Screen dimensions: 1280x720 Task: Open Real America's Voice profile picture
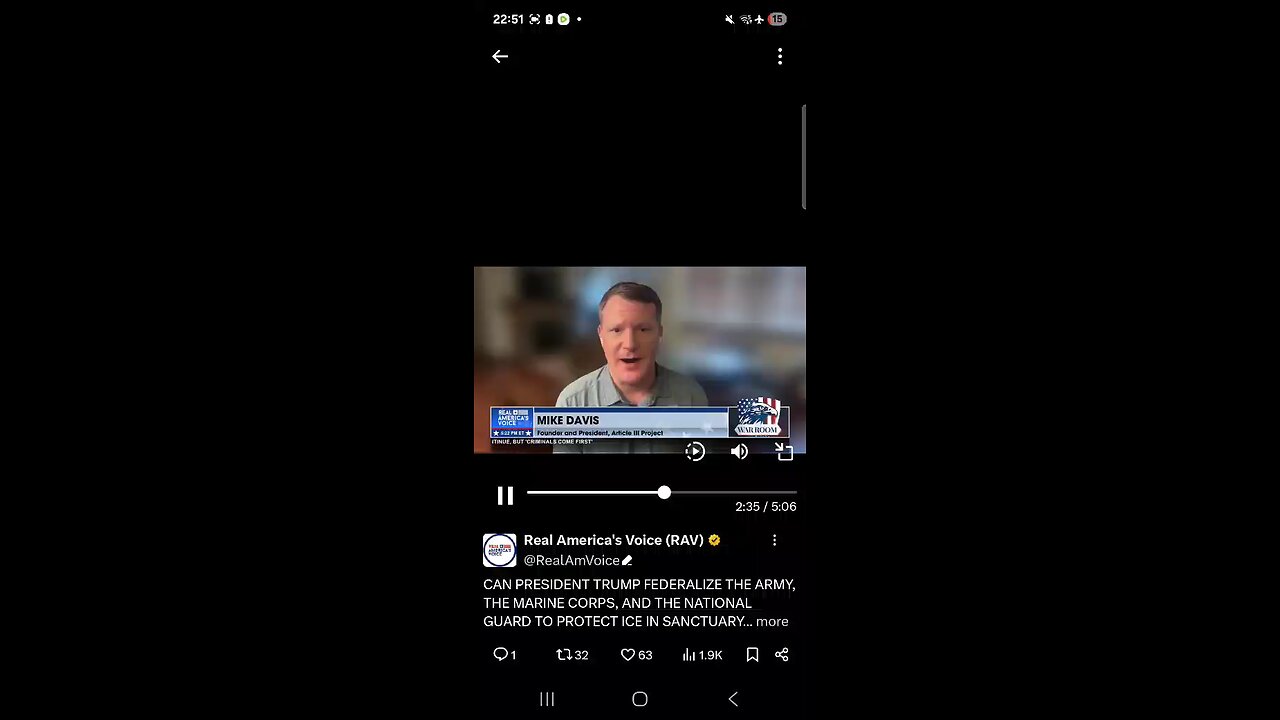[500, 550]
